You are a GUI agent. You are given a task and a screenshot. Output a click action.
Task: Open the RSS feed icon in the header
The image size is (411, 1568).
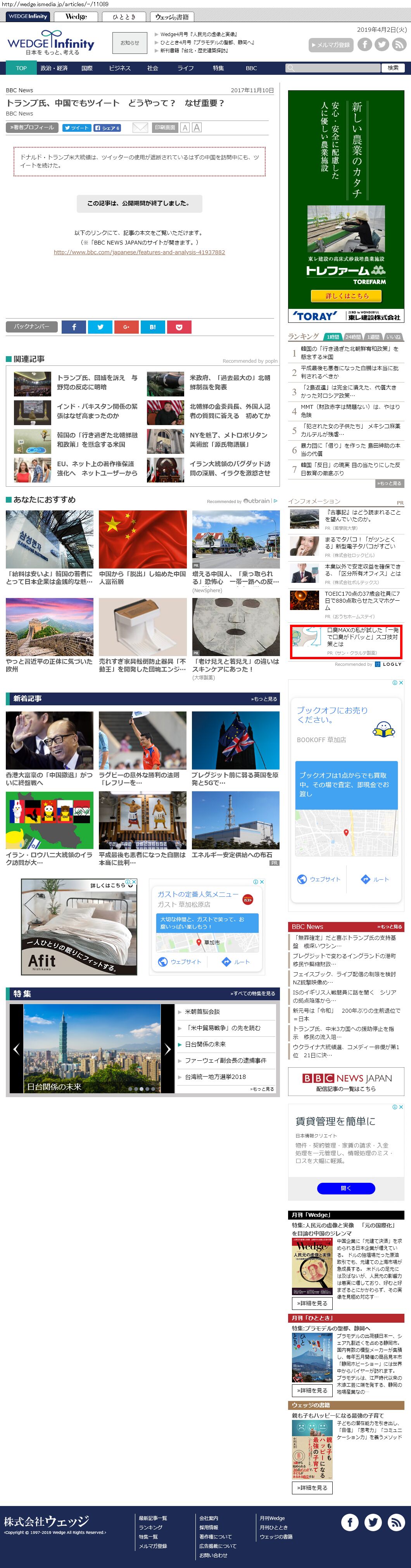coord(399,45)
